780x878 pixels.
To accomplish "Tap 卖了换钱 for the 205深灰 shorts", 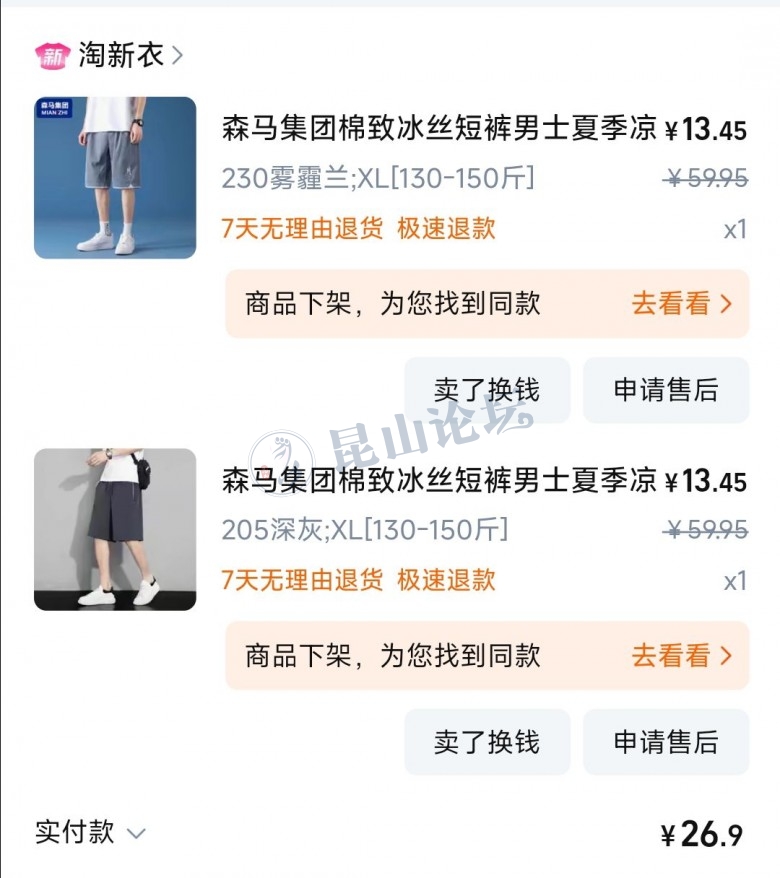I will click(x=487, y=742).
